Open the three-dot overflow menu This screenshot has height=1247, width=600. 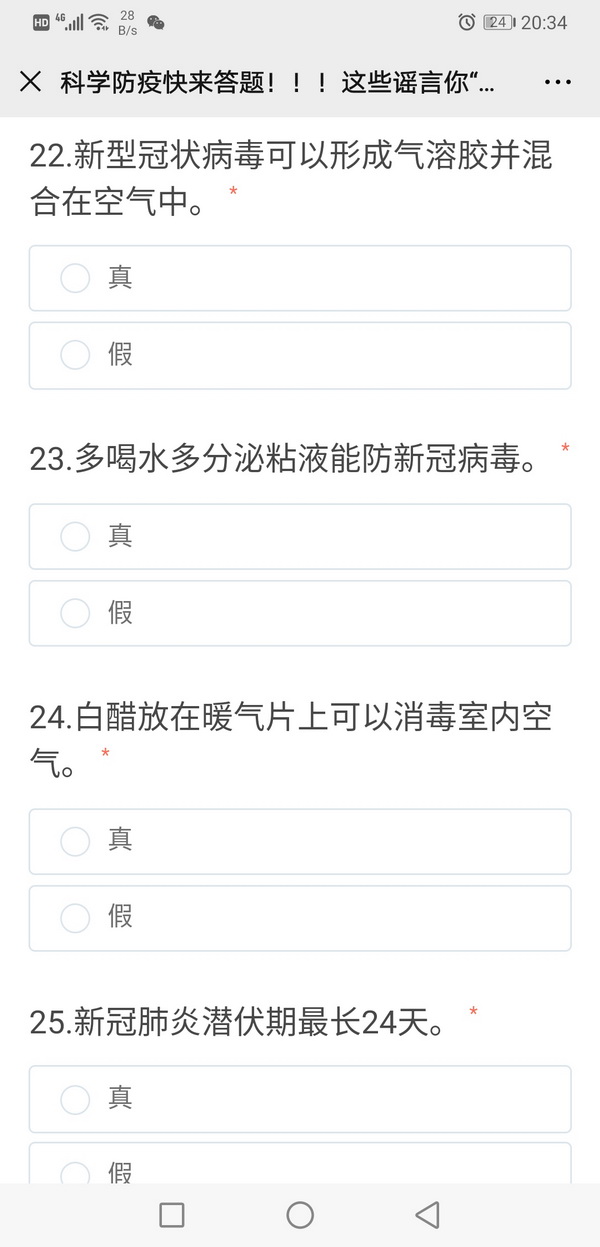pos(558,82)
